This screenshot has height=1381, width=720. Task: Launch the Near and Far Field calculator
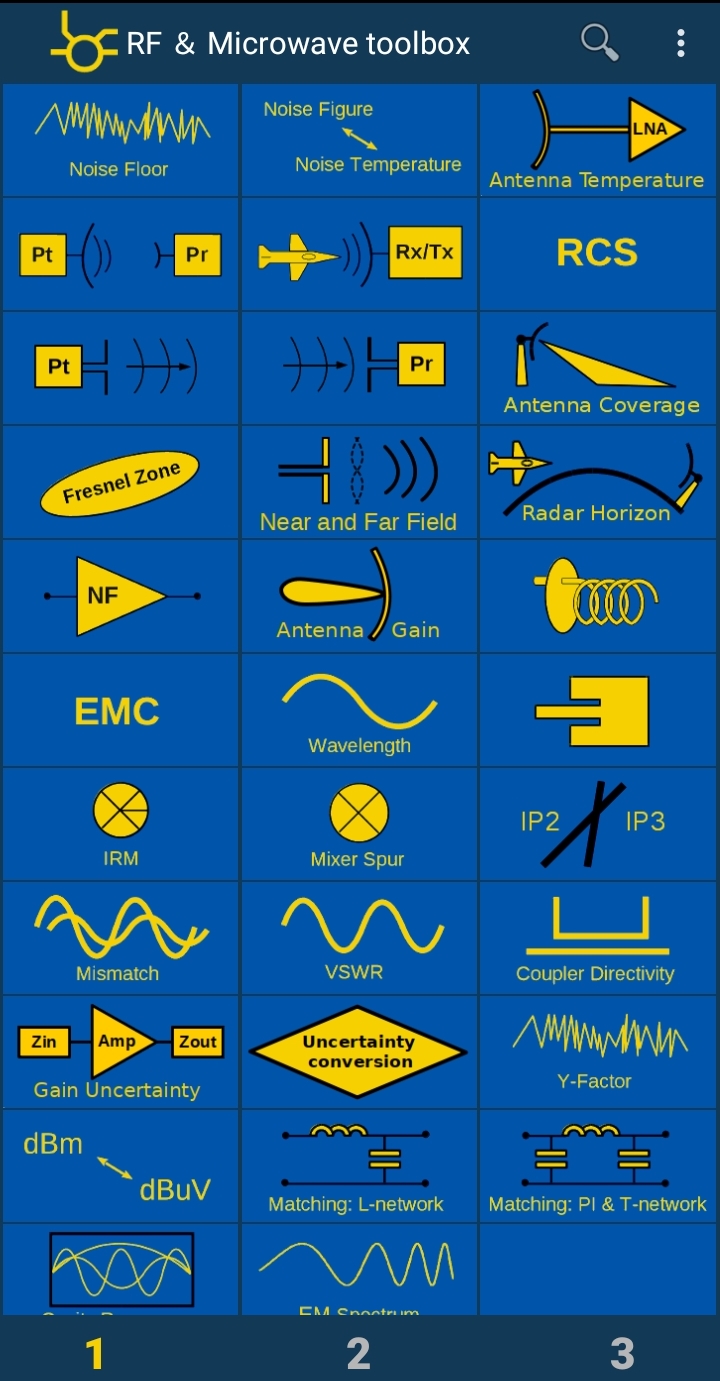coord(360,482)
